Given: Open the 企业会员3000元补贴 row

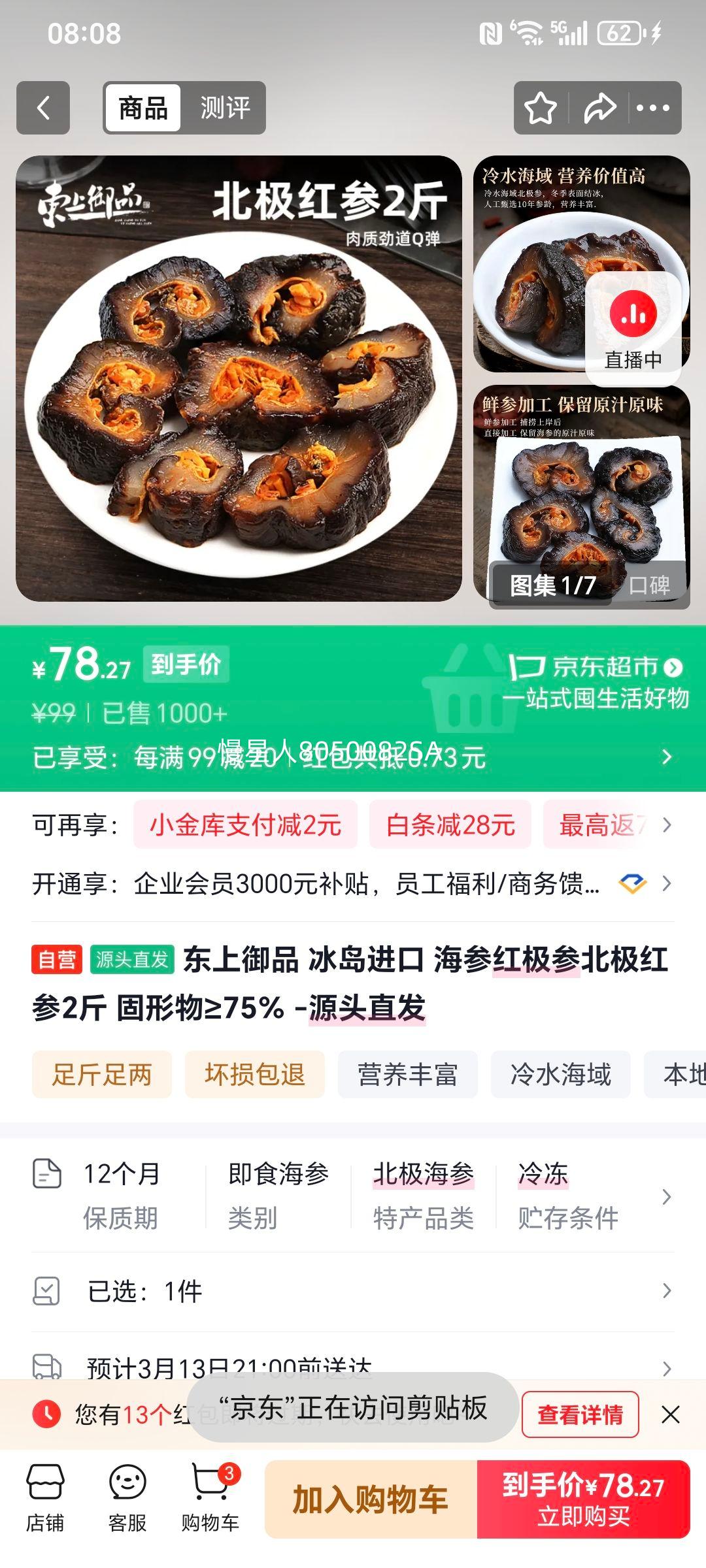Looking at the screenshot, I should pos(353,884).
